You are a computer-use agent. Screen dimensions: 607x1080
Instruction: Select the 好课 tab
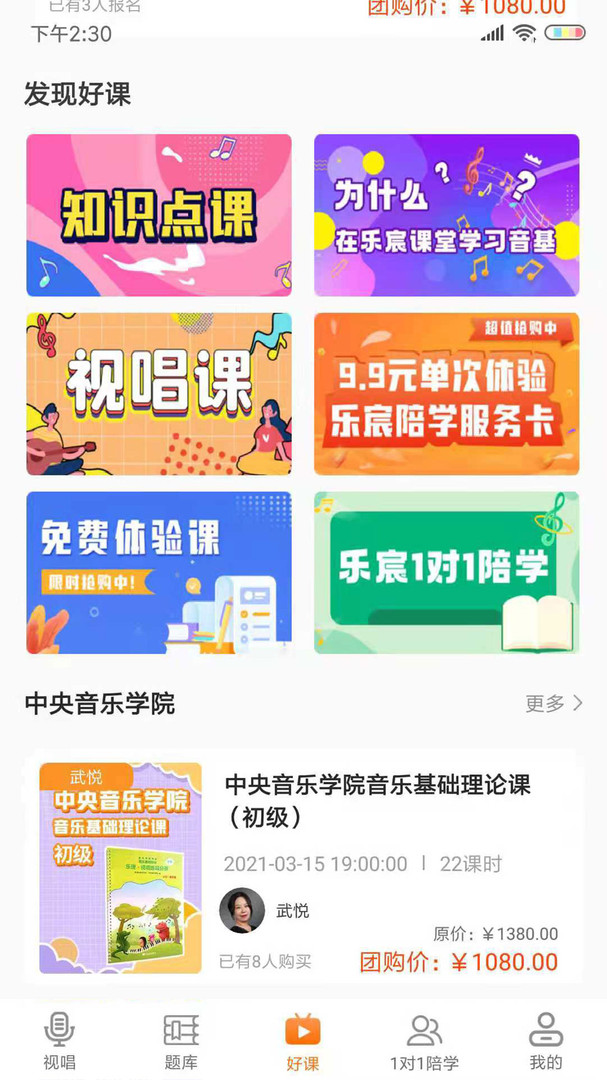point(302,1041)
